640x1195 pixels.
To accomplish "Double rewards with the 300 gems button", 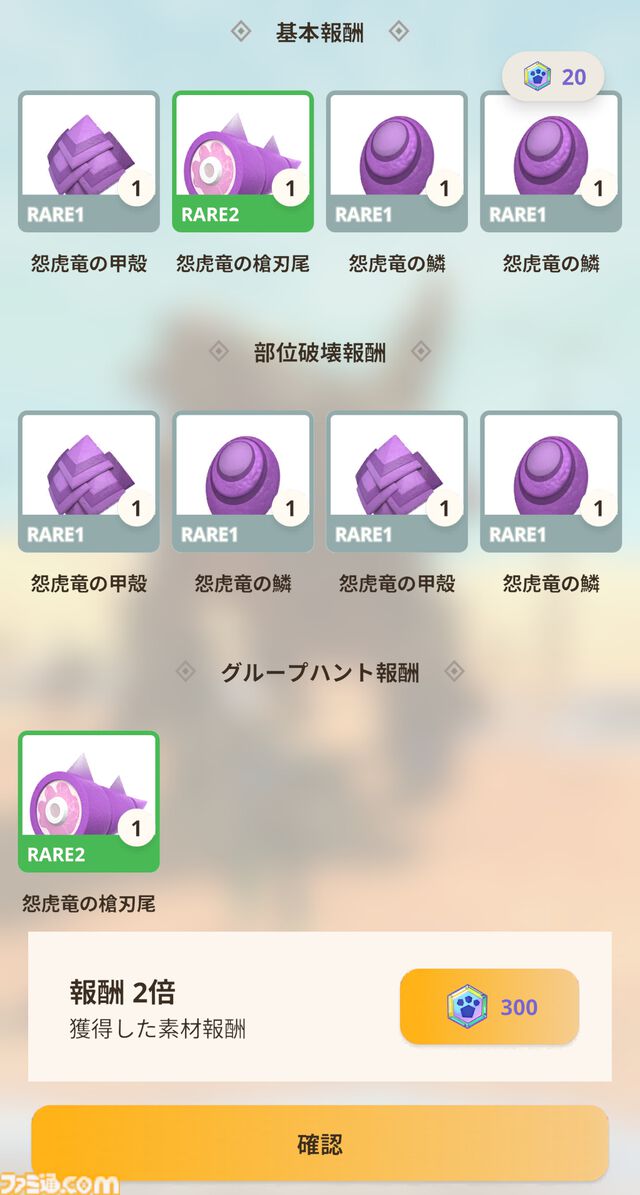I will click(x=489, y=1007).
